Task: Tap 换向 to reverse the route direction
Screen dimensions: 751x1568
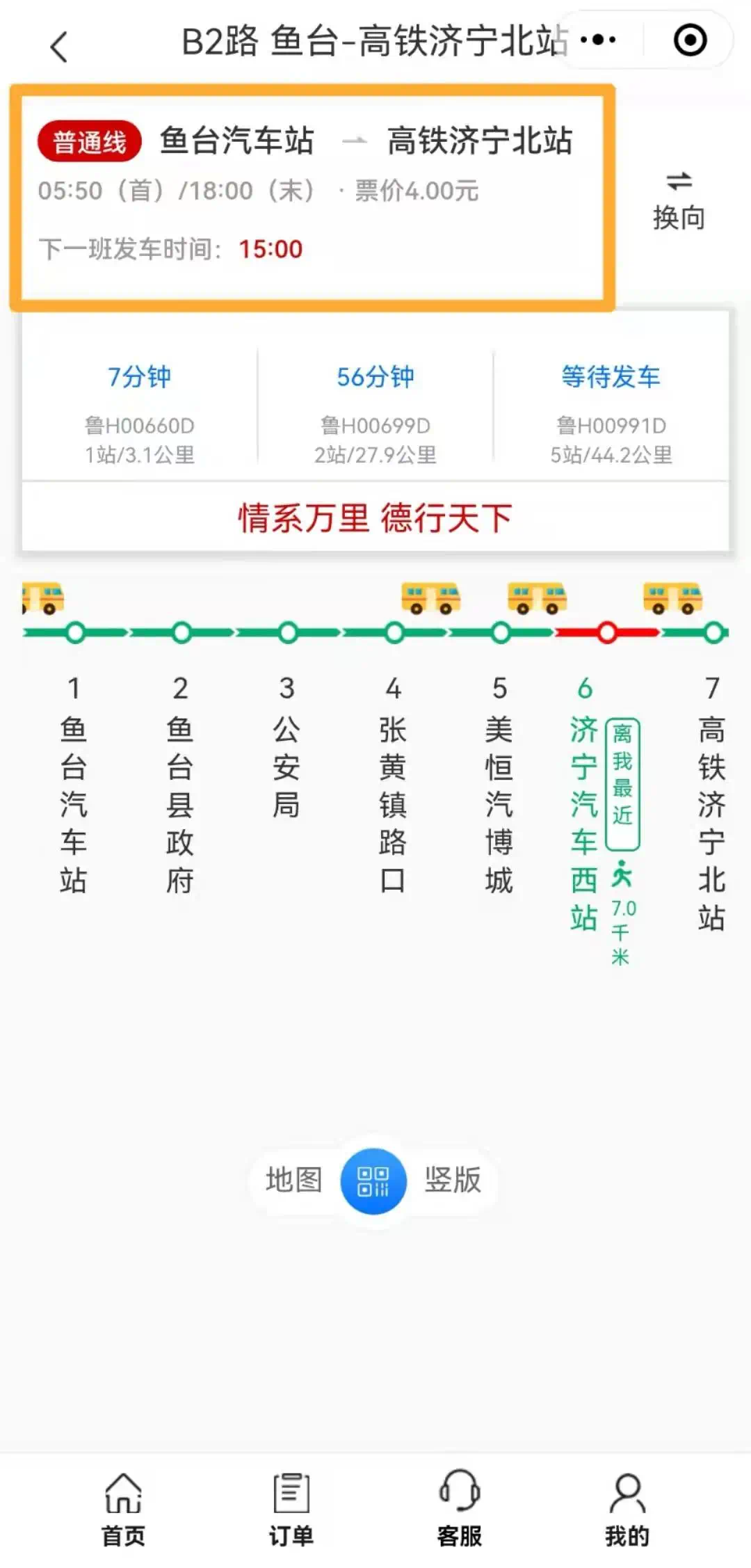Action: (x=679, y=202)
